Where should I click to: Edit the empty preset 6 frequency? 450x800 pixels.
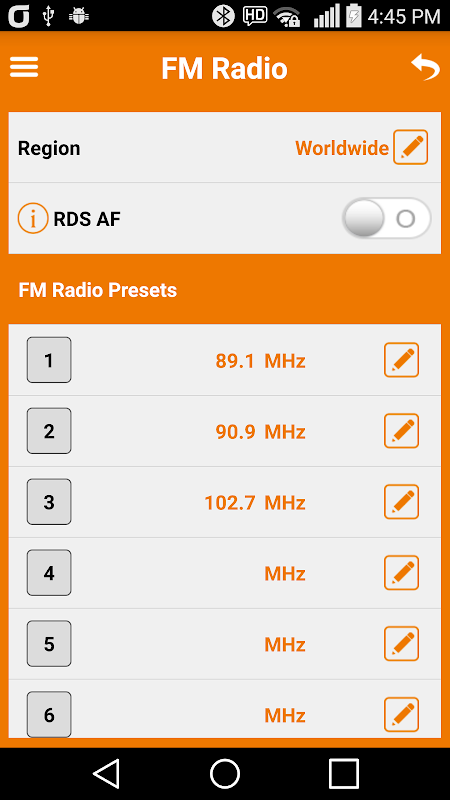[x=402, y=715]
